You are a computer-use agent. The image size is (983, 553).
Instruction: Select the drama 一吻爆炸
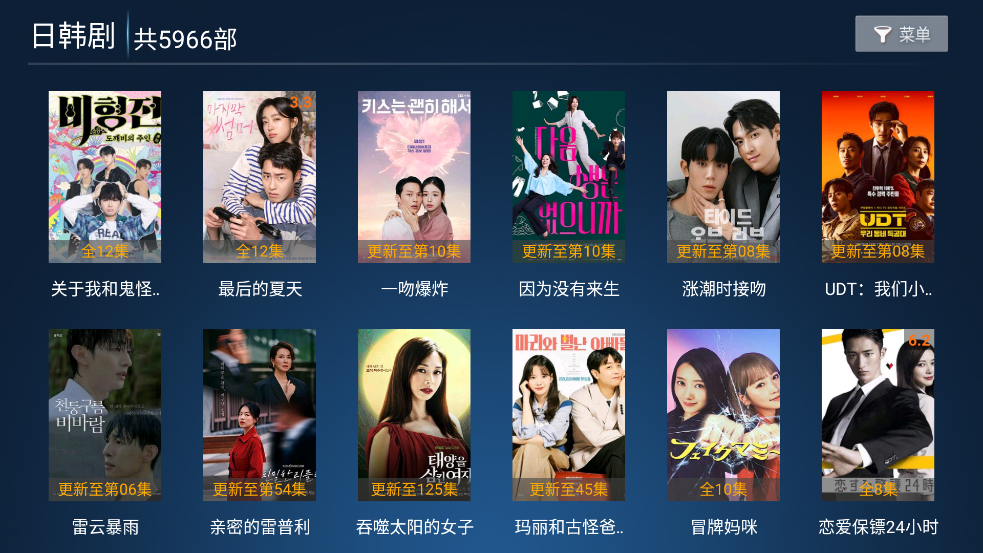414,178
